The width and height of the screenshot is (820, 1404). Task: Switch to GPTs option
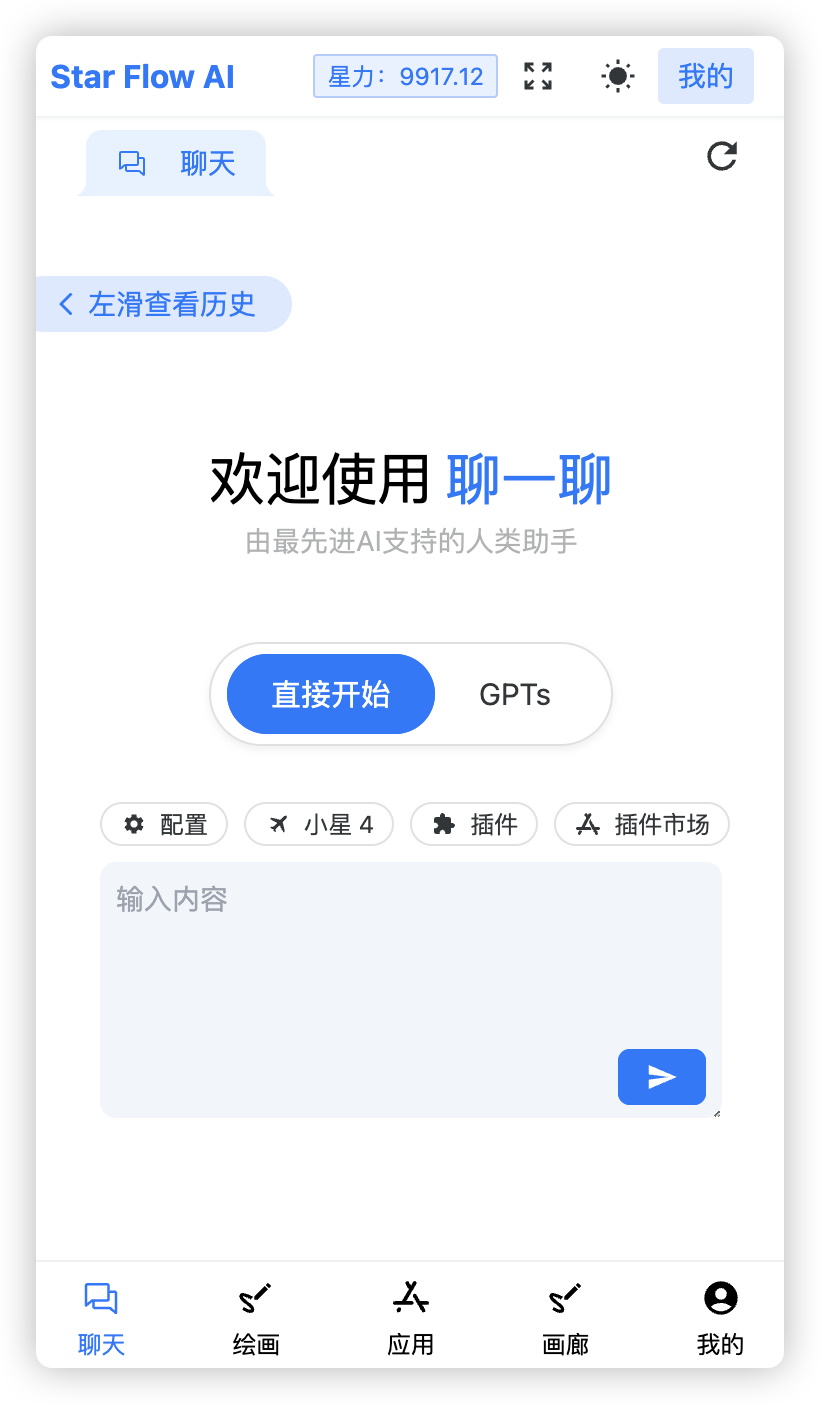515,694
